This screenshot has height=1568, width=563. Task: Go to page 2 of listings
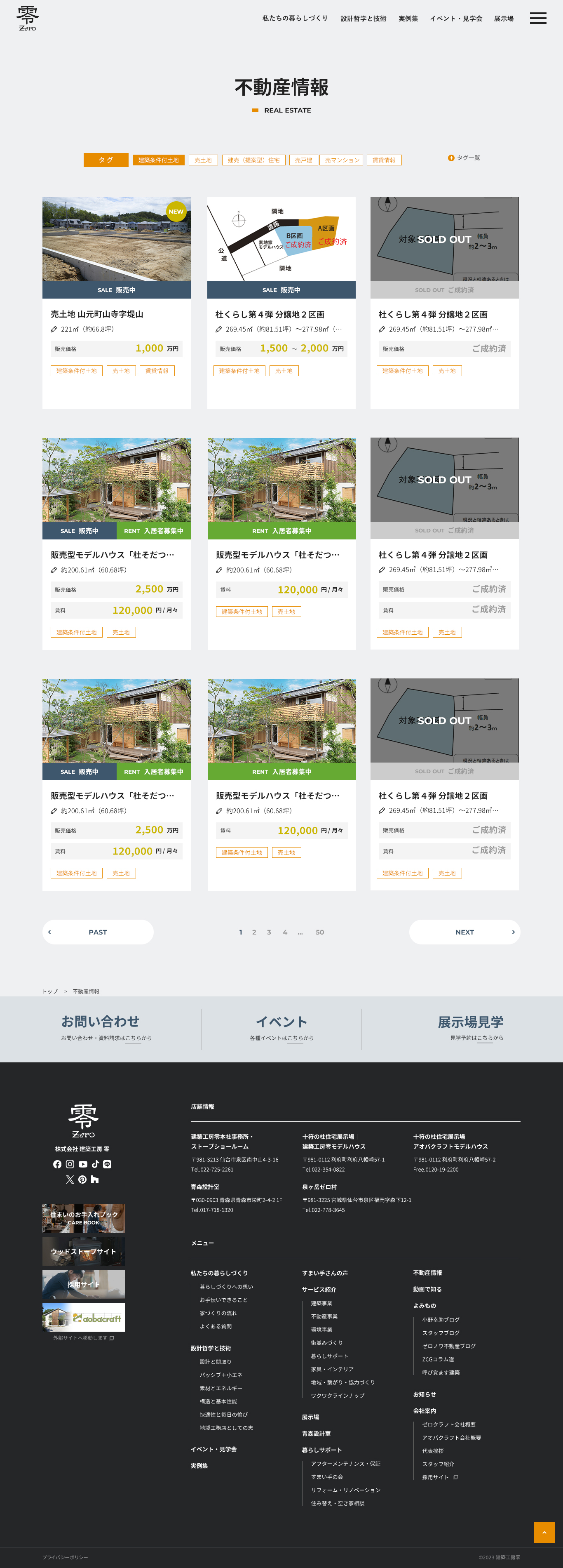(254, 932)
